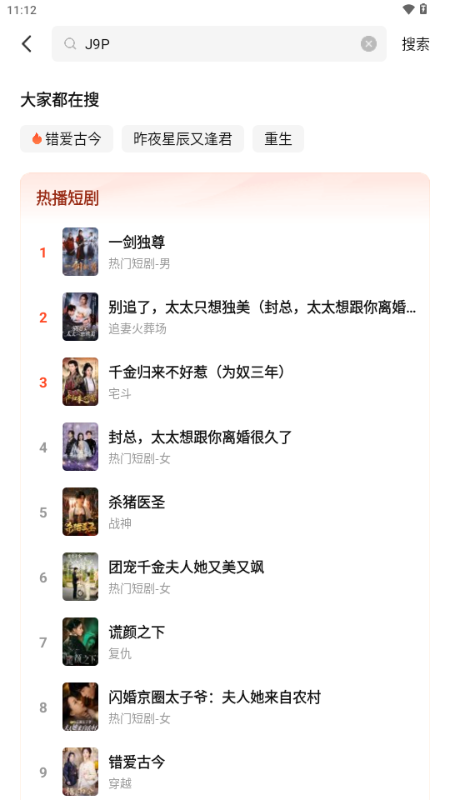Focus the search field containing J9P
The image size is (450, 800).
[x=219, y=44]
